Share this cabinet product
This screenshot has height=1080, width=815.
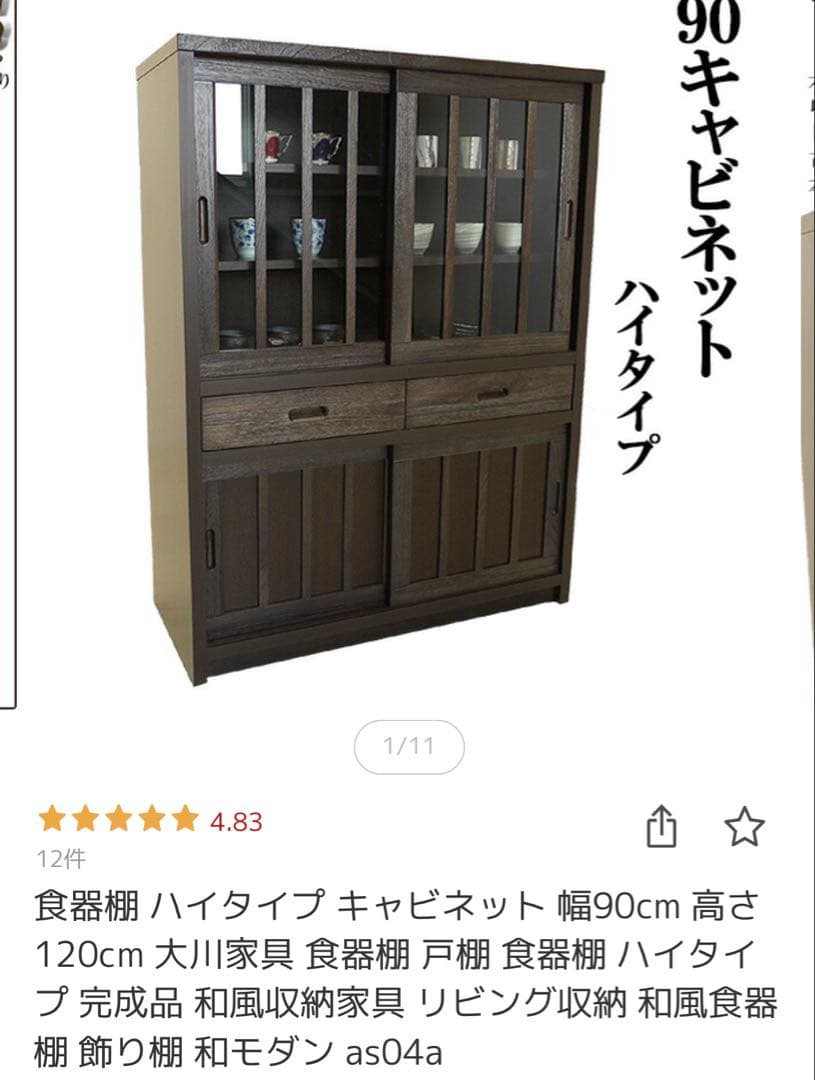tap(661, 827)
